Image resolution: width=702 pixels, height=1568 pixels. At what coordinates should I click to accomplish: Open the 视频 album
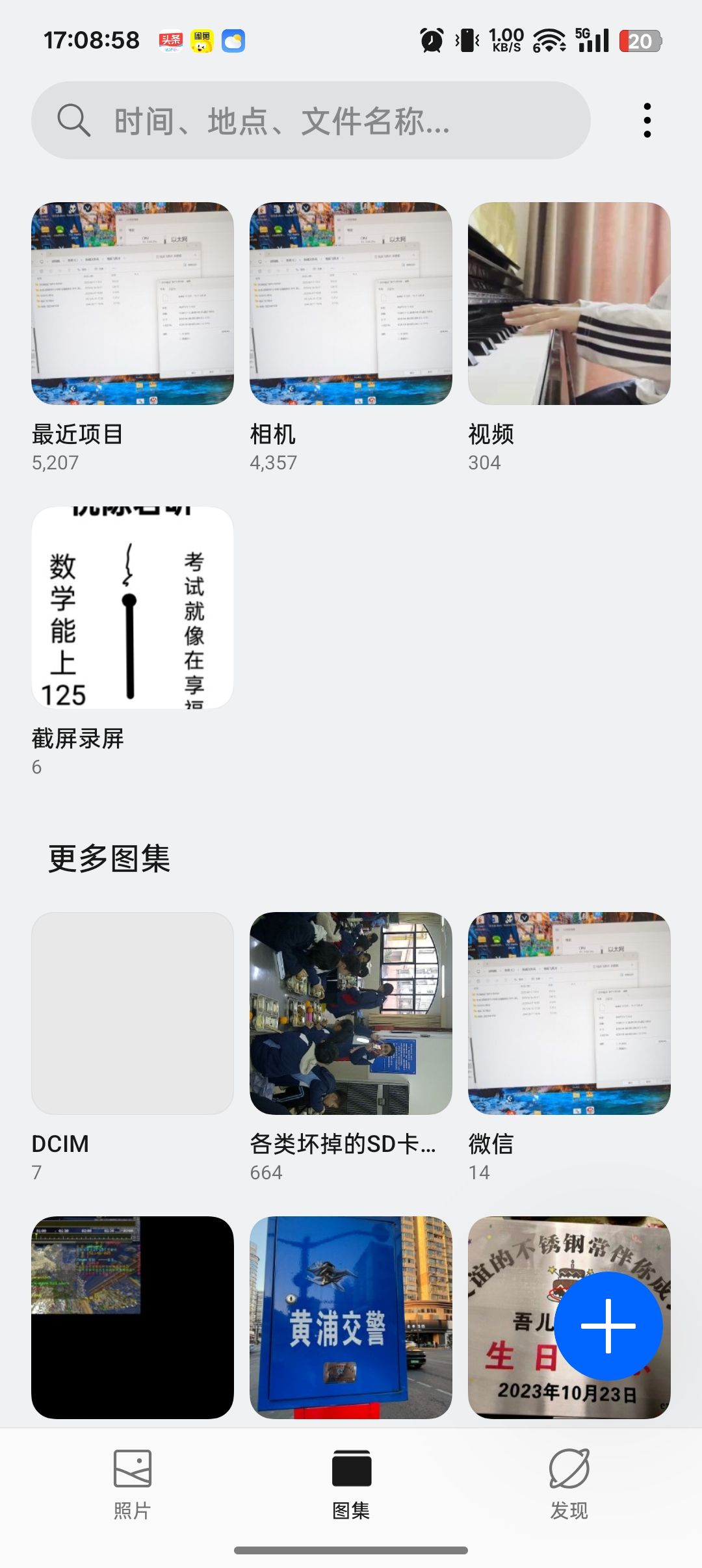point(569,304)
